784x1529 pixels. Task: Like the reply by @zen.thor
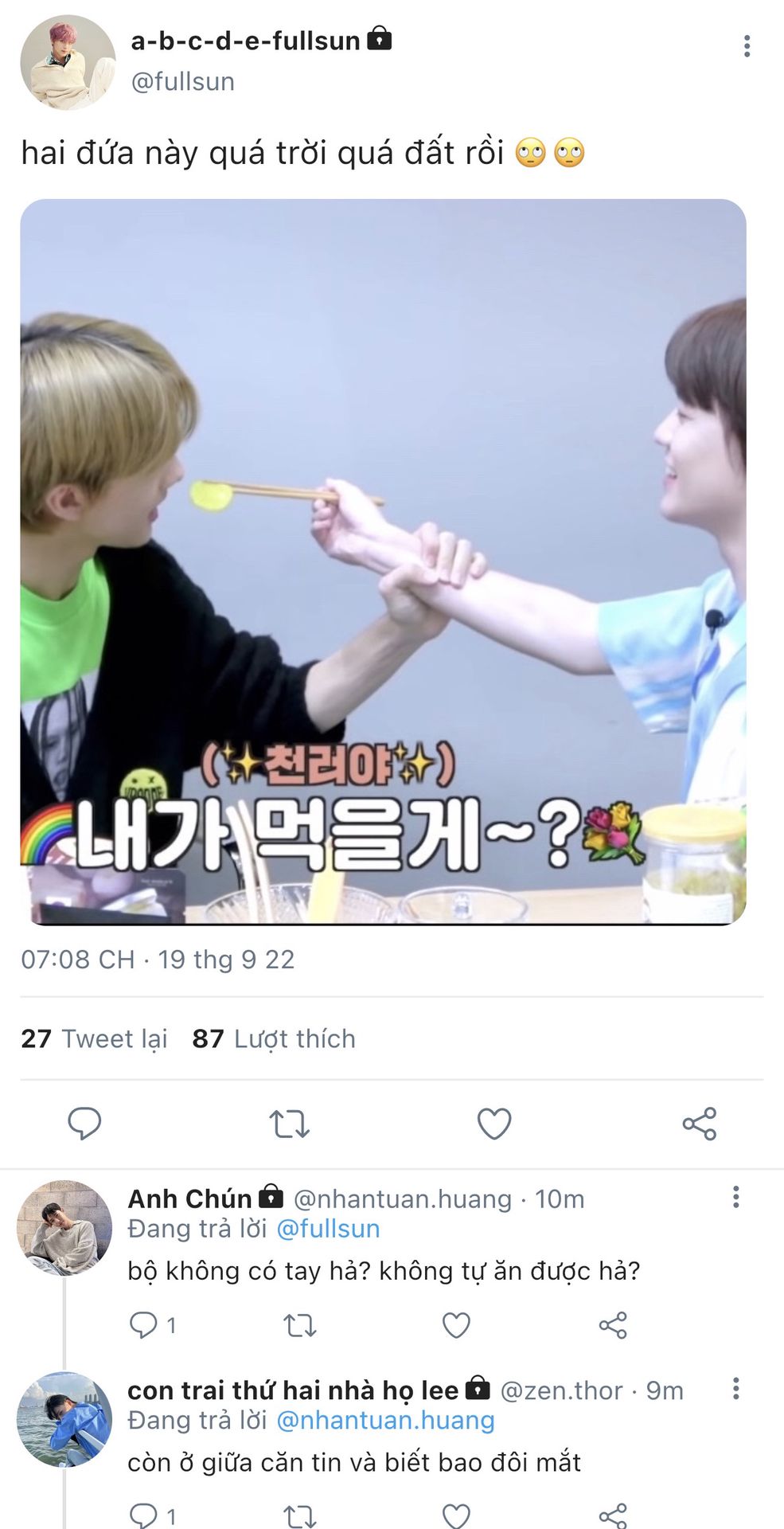pos(456,1515)
